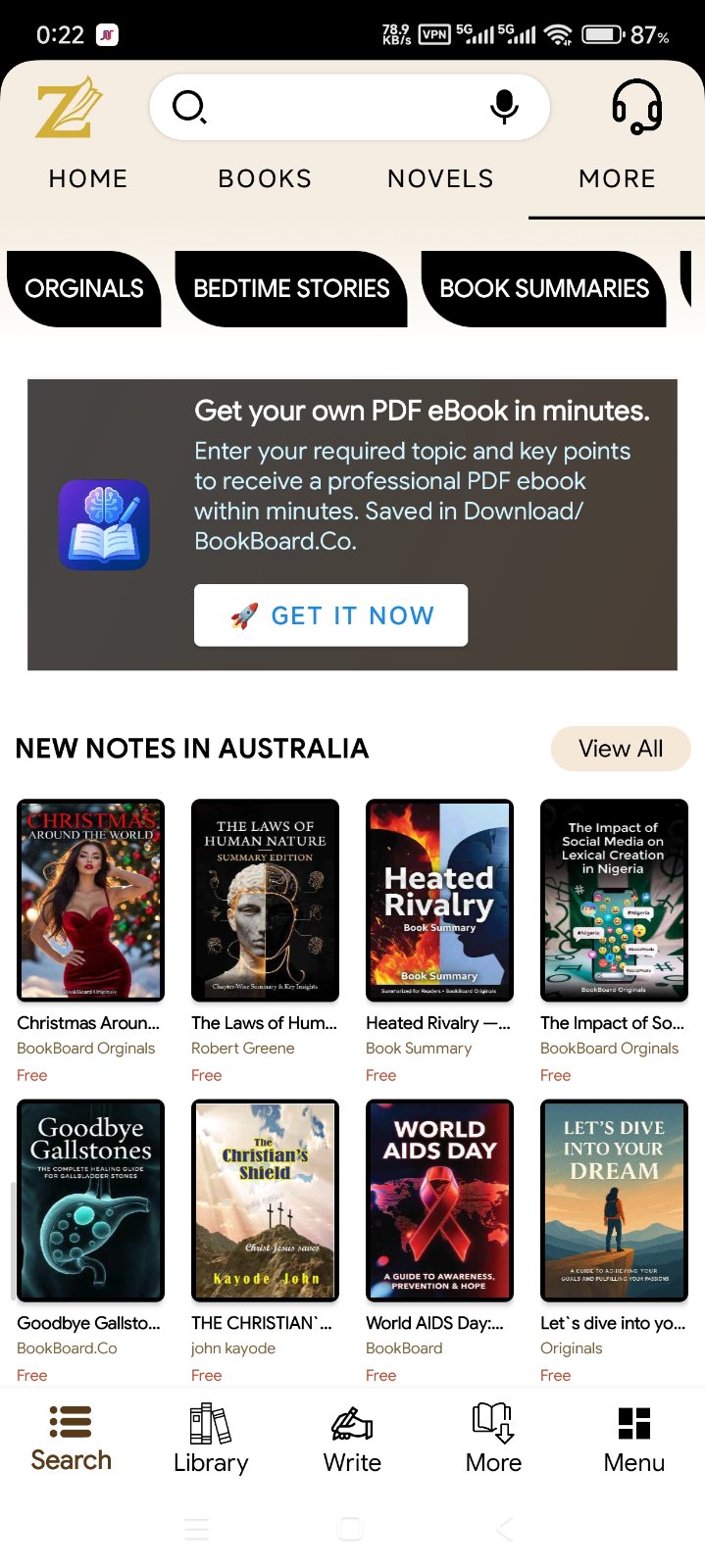Image resolution: width=705 pixels, height=1568 pixels.
Task: Open the Heated Rivalry book summary
Action: (x=439, y=900)
